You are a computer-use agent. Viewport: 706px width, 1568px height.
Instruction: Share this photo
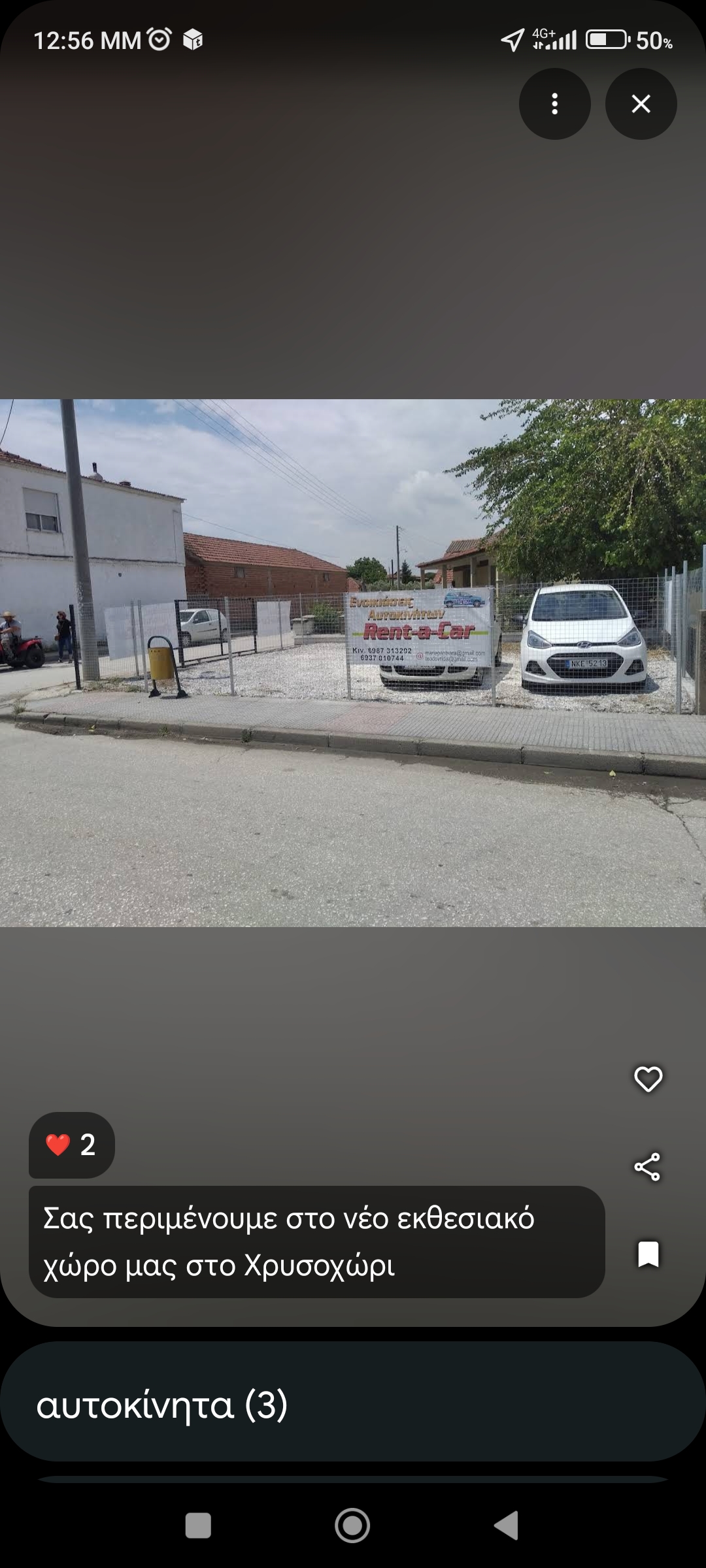(647, 1167)
